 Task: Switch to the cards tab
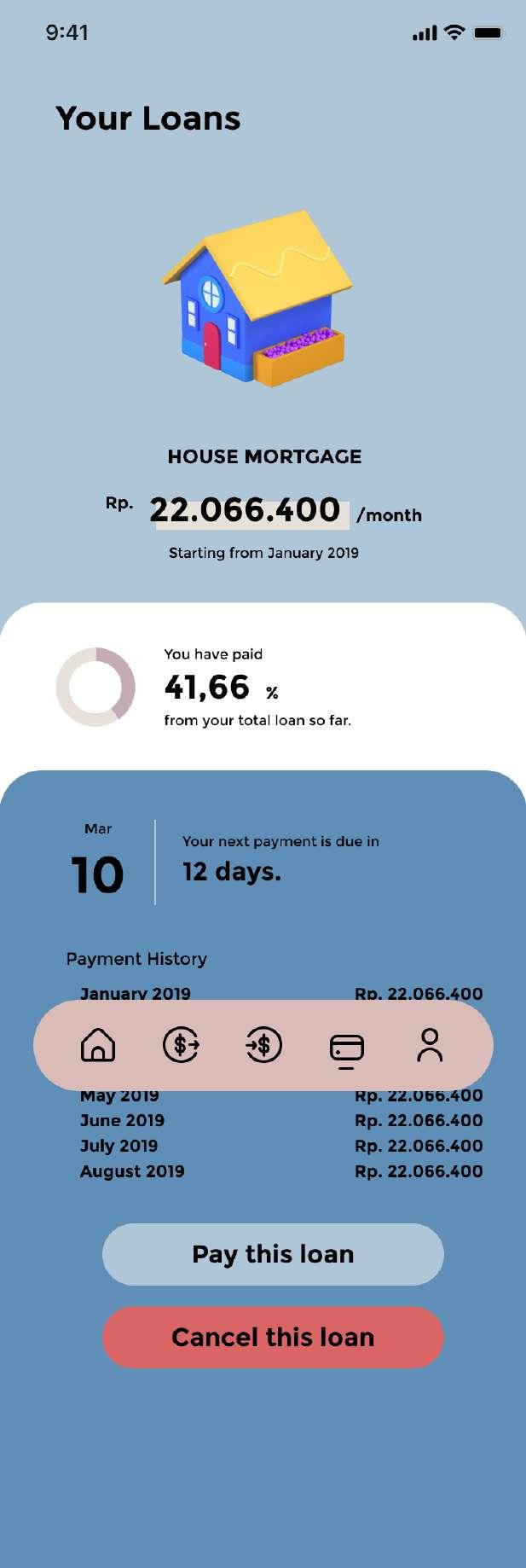click(346, 1047)
